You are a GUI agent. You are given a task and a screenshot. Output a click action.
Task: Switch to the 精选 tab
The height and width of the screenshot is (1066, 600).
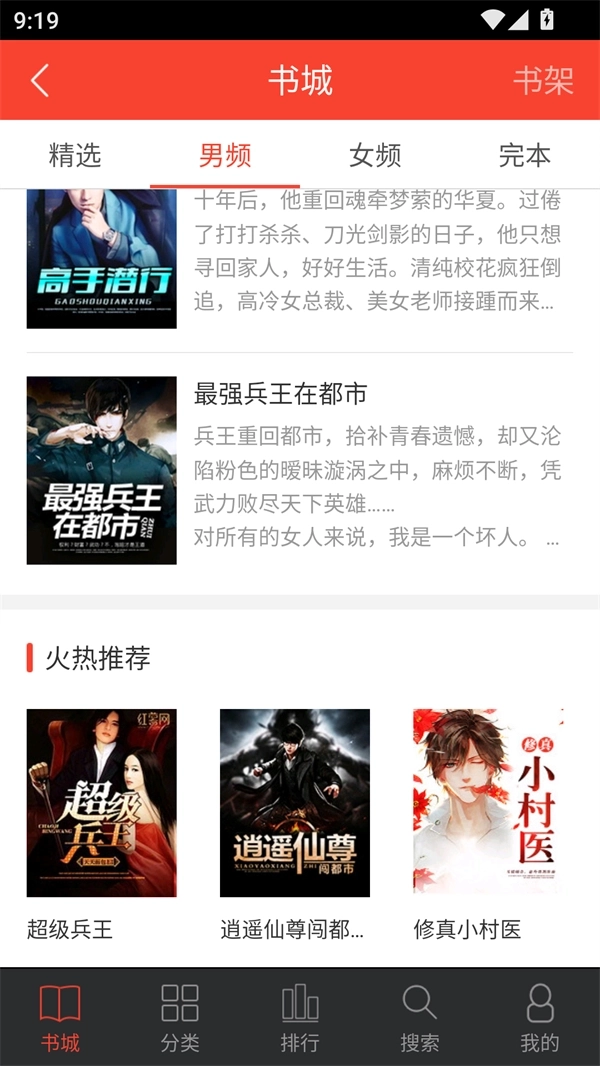(x=75, y=155)
